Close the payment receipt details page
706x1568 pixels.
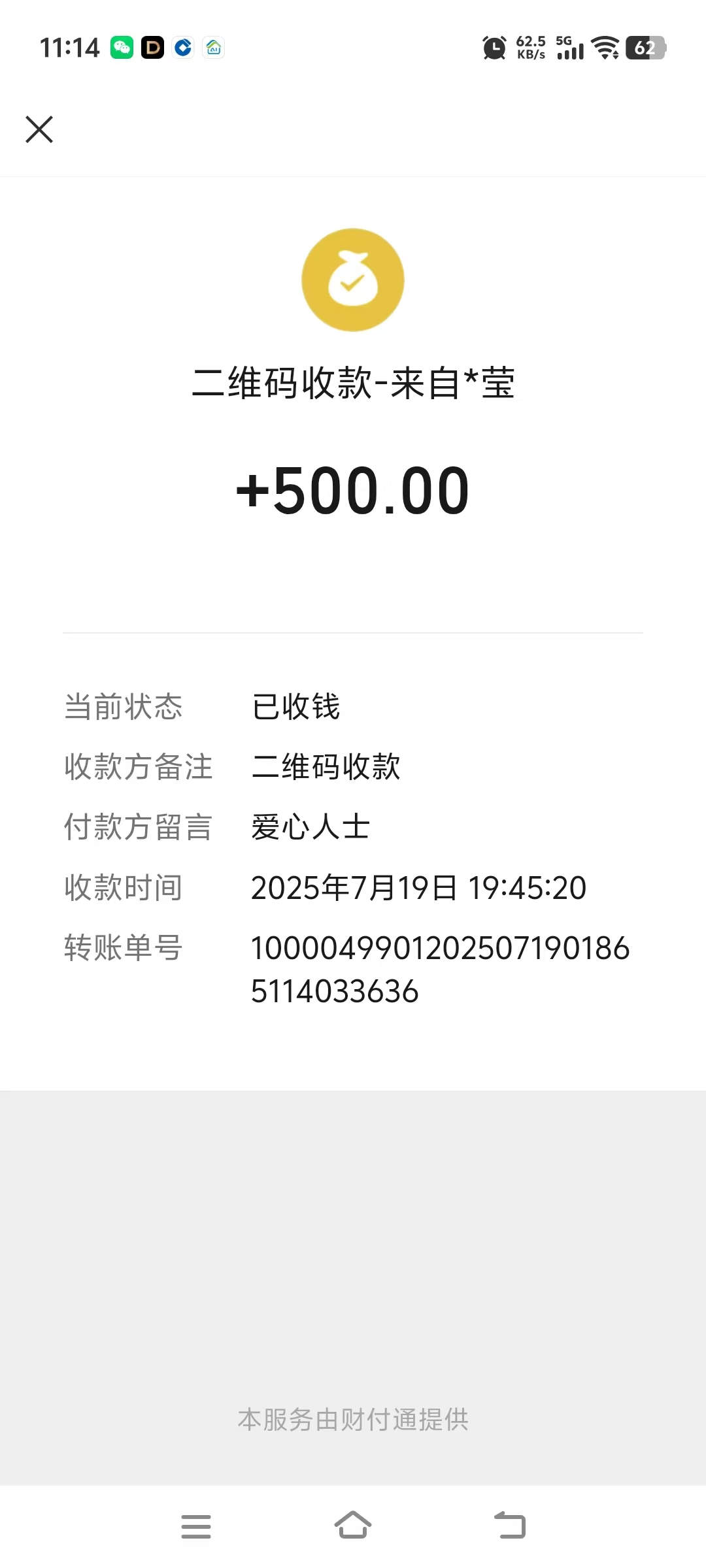pos(39,129)
